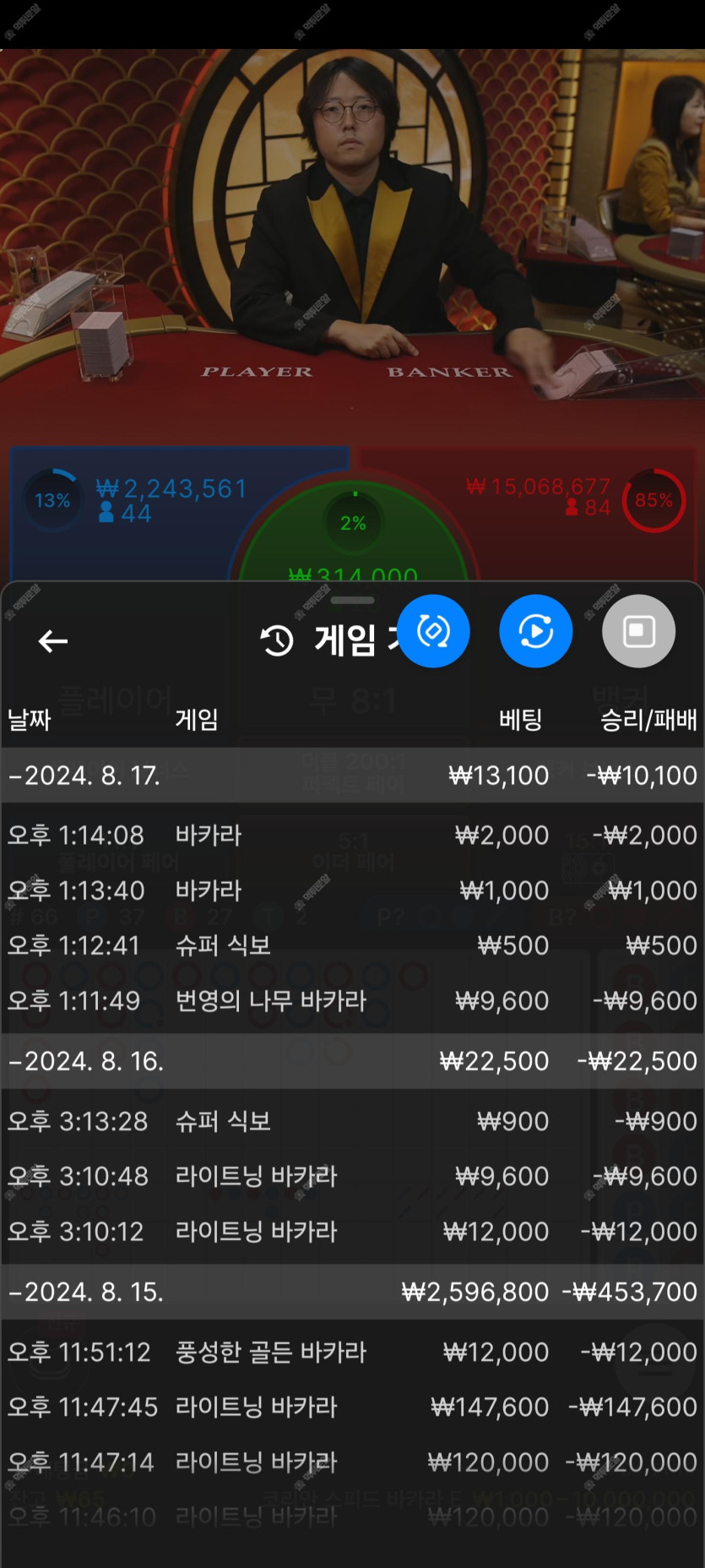Tap the drag handle atop the history panel
Image resolution: width=705 pixels, height=1568 pixels.
pyautogui.click(x=352, y=601)
